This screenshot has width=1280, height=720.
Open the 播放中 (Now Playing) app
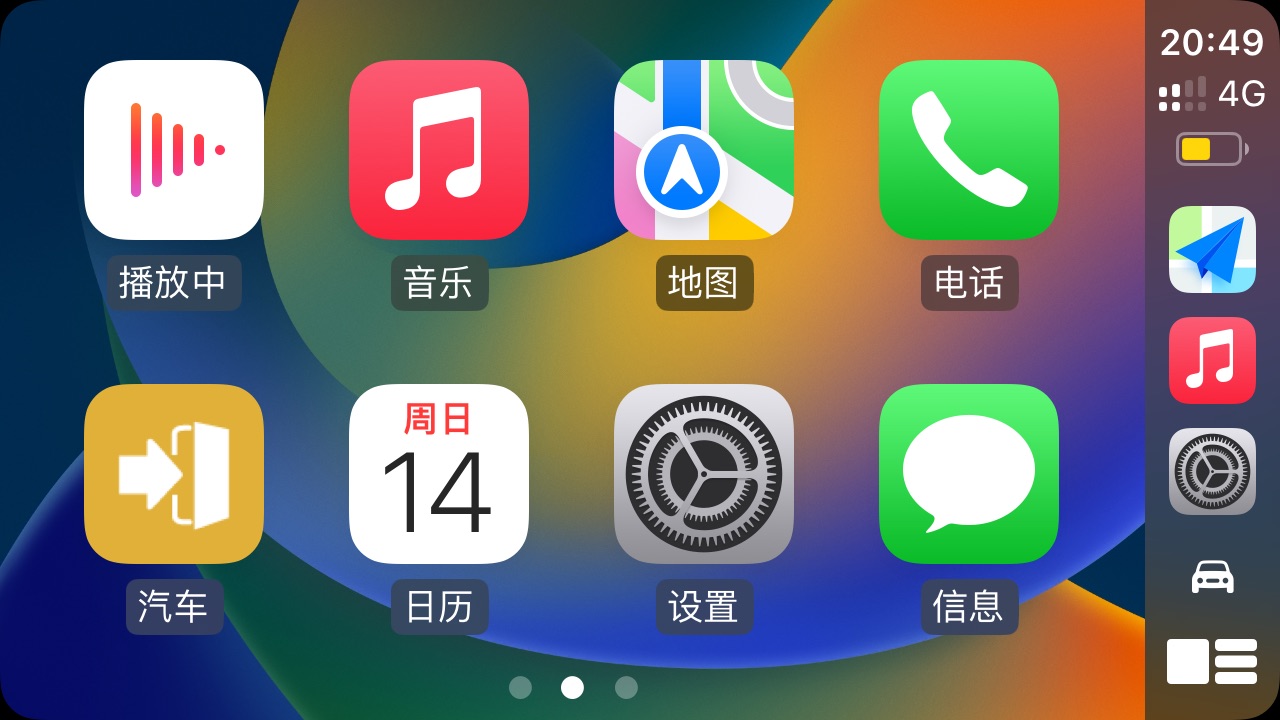(x=174, y=150)
